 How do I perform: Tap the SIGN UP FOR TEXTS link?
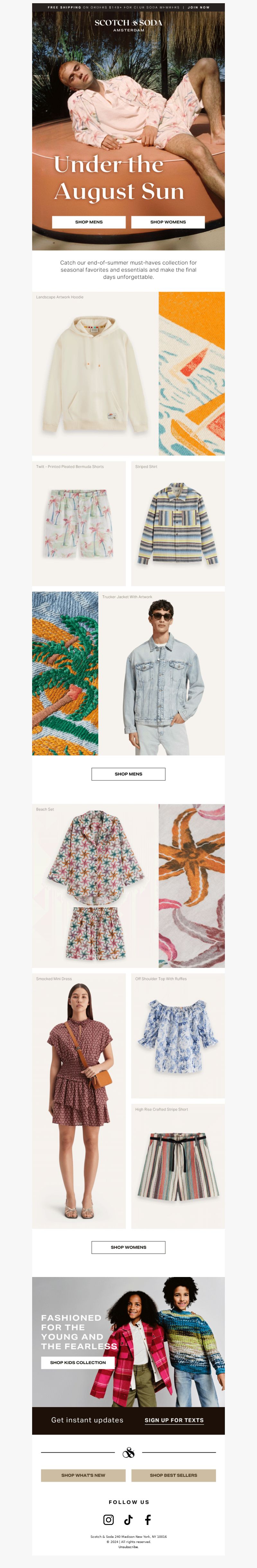[174, 1420]
